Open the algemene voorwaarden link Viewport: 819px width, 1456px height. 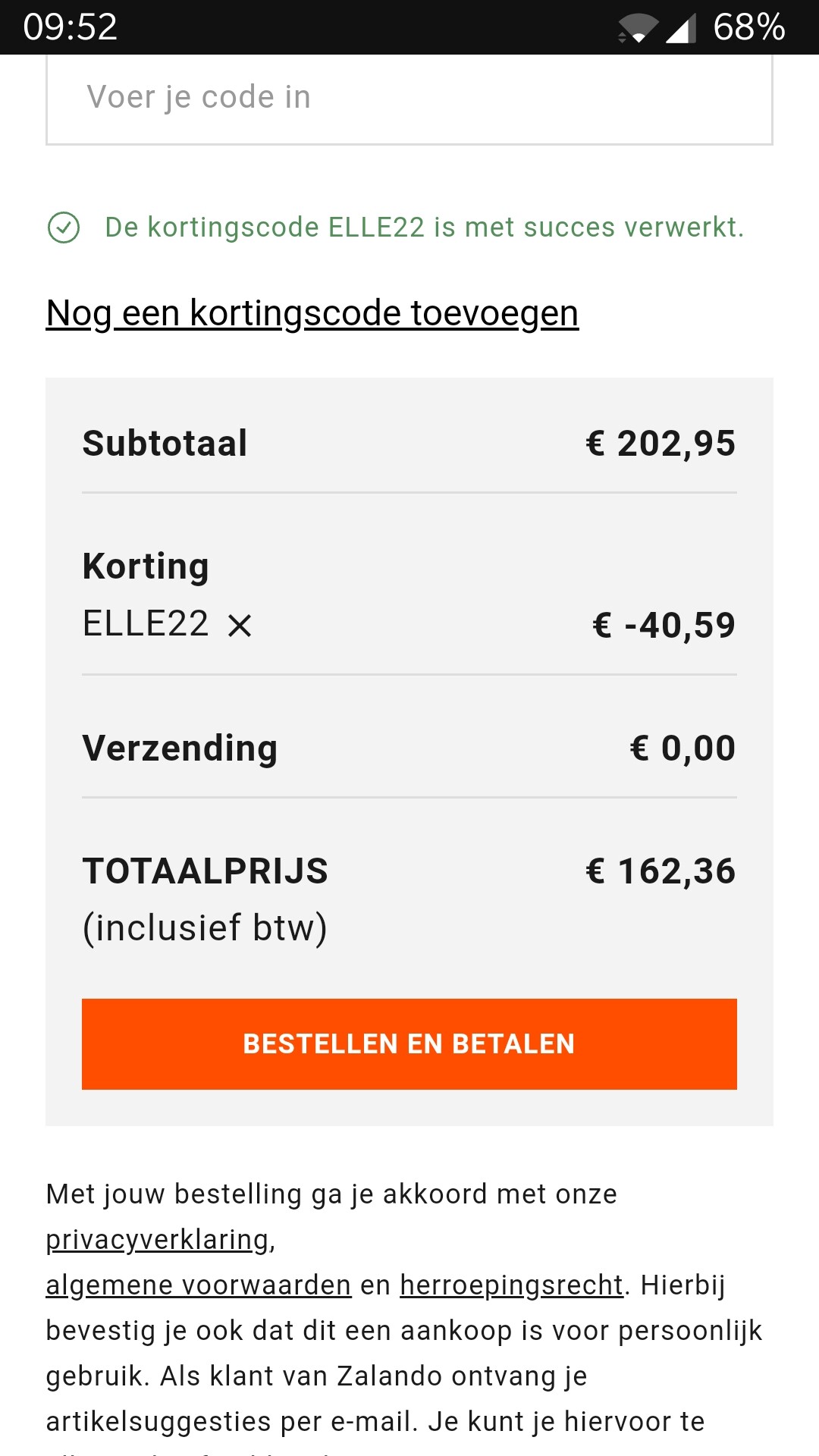pos(199,1285)
